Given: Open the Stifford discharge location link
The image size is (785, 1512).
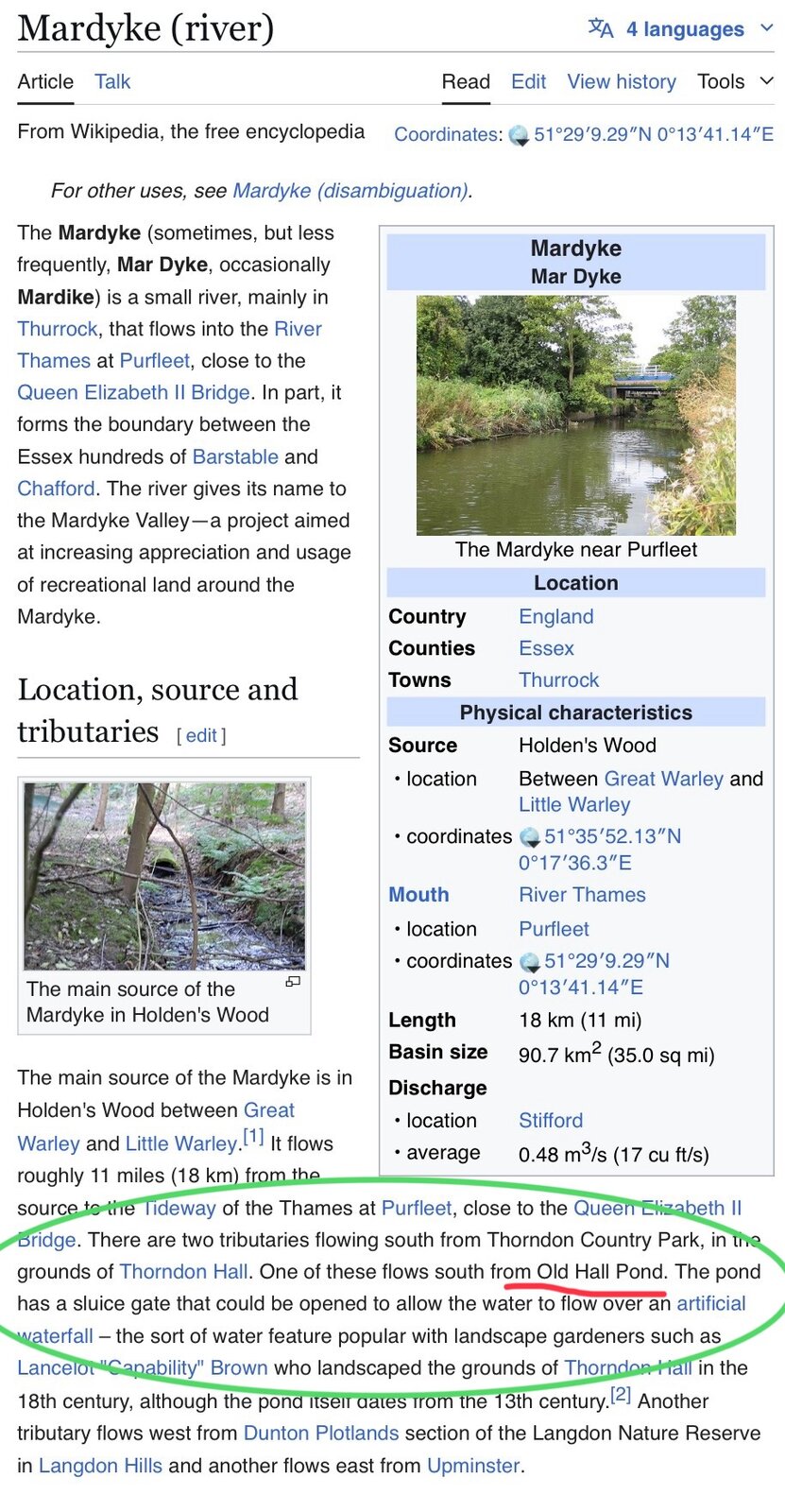Looking at the screenshot, I should (550, 1121).
